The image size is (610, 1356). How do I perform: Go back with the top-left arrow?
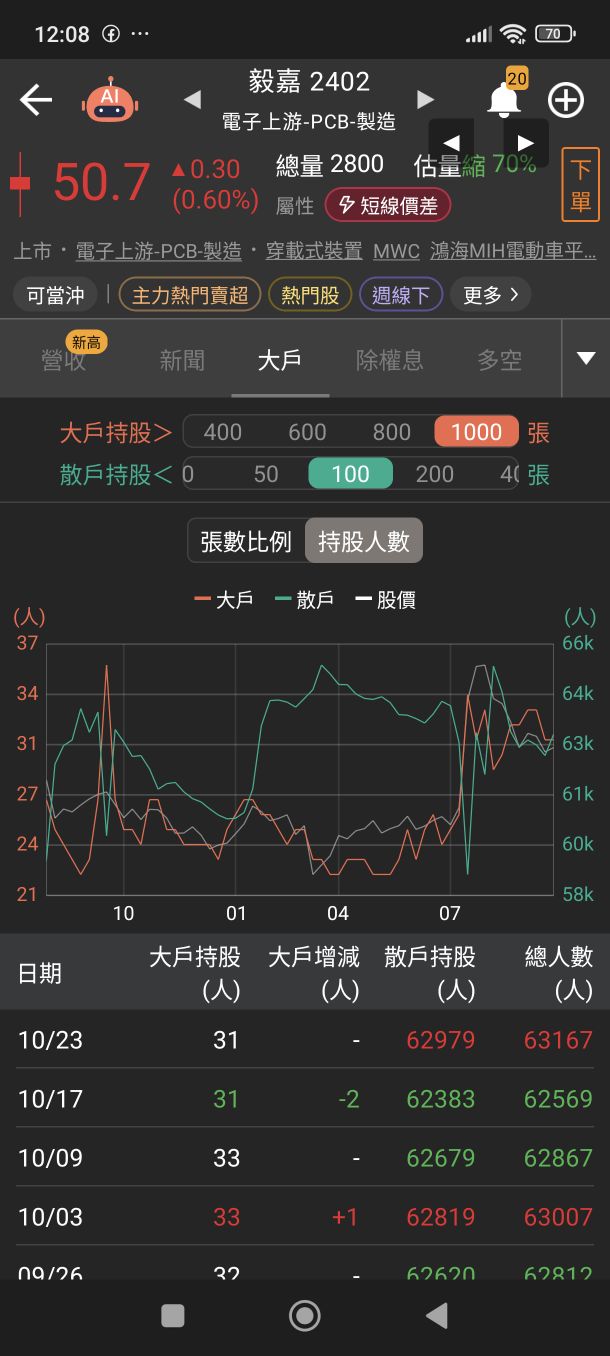(36, 100)
